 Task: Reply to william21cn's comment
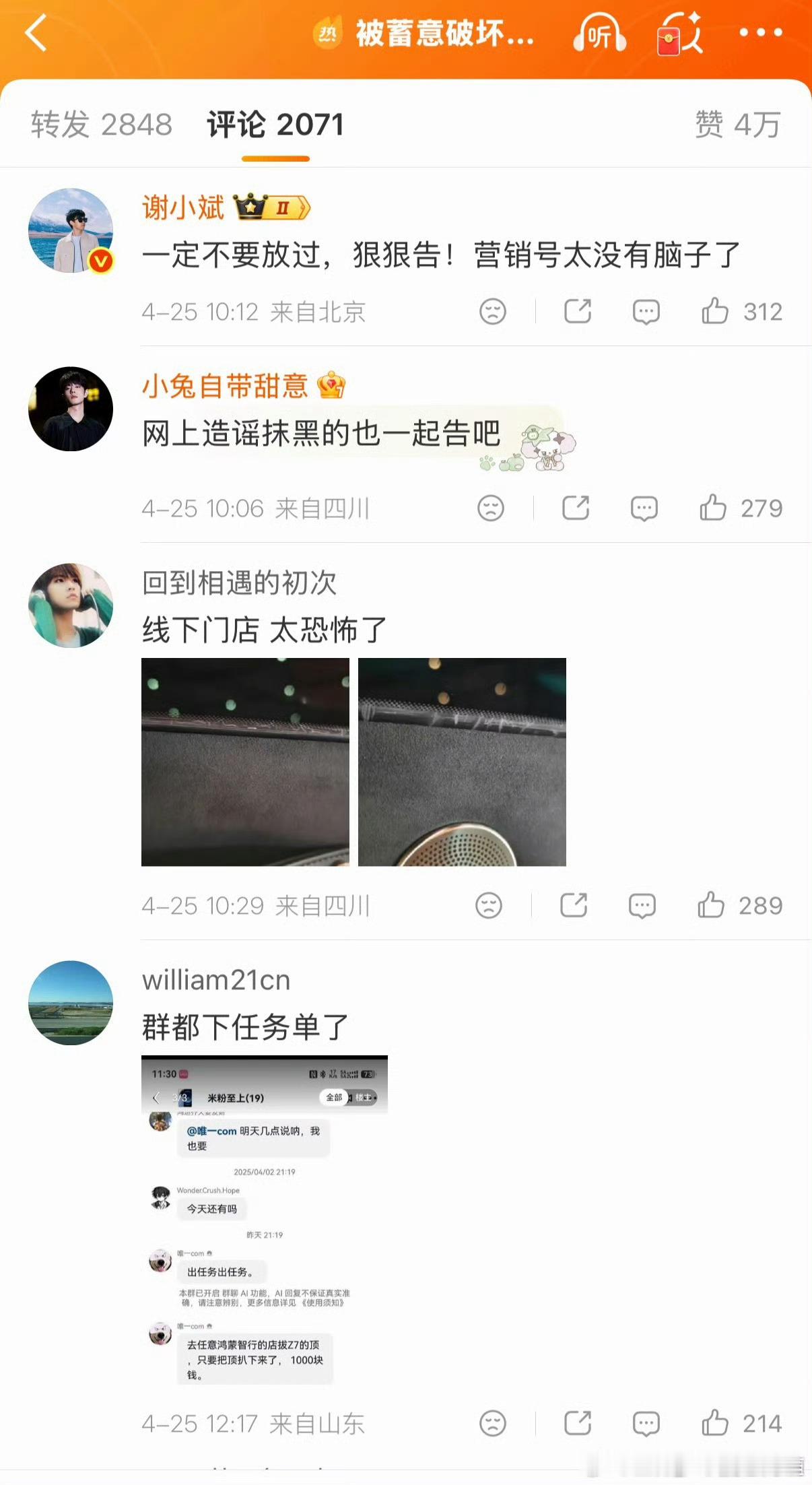646,1423
